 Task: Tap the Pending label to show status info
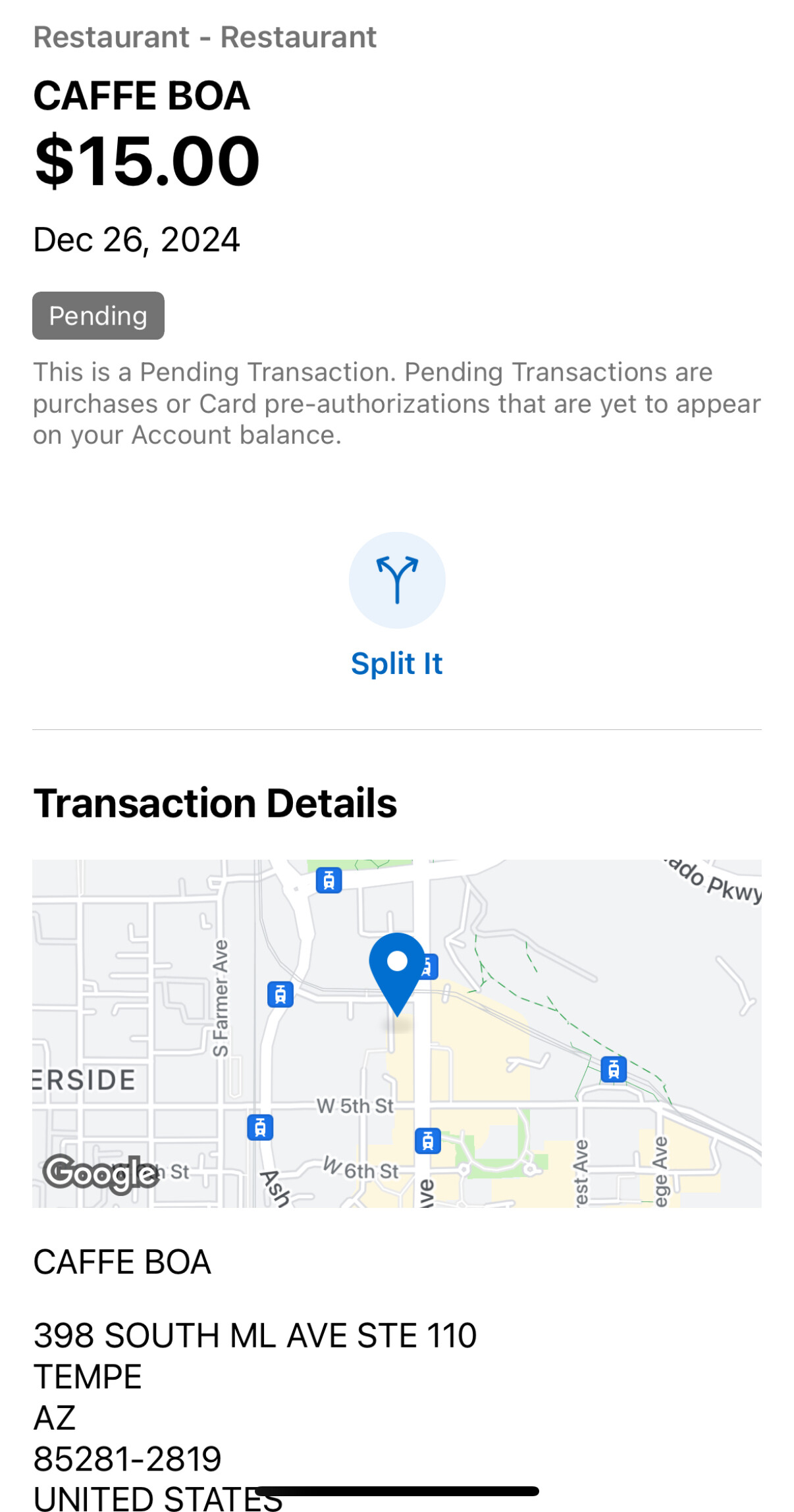coord(98,316)
